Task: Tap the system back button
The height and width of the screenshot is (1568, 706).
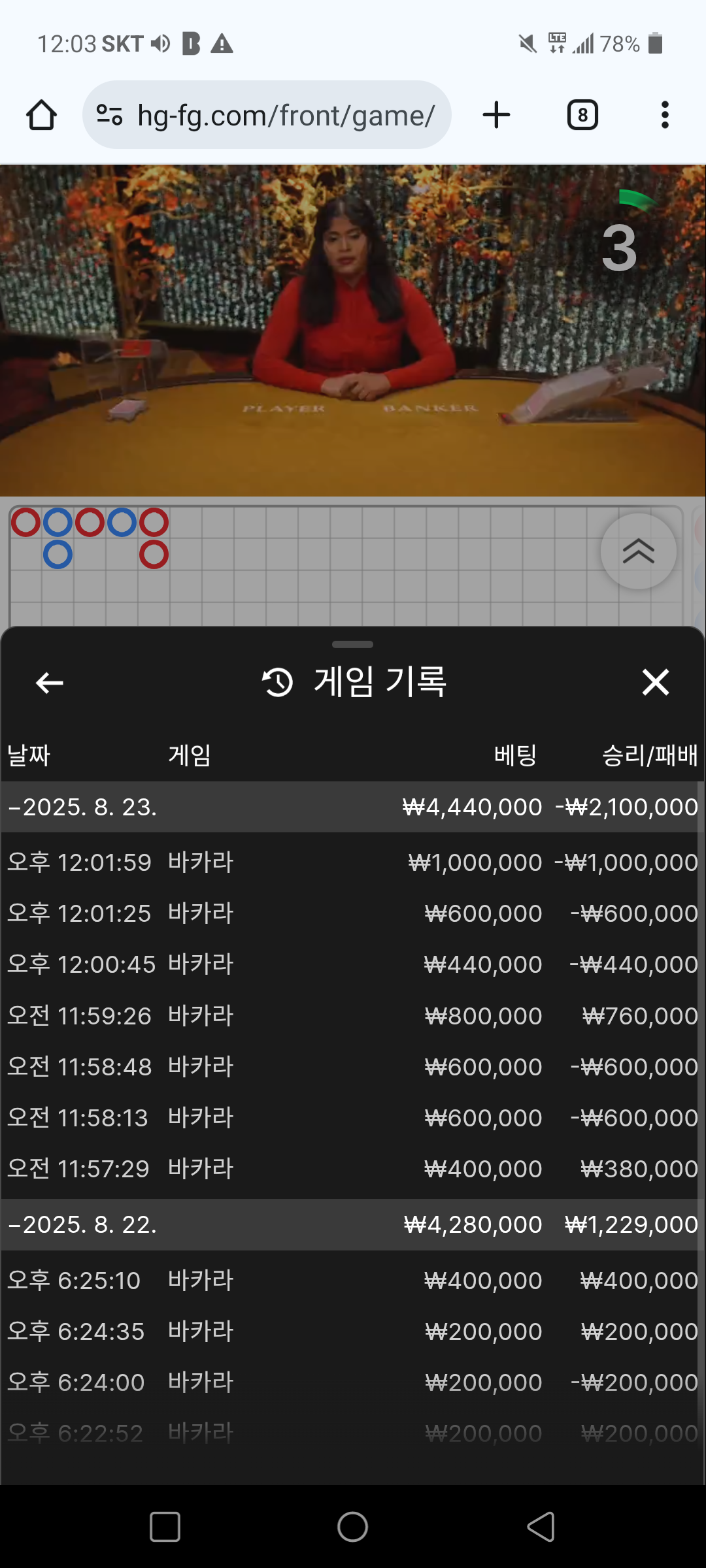Action: (541, 1527)
